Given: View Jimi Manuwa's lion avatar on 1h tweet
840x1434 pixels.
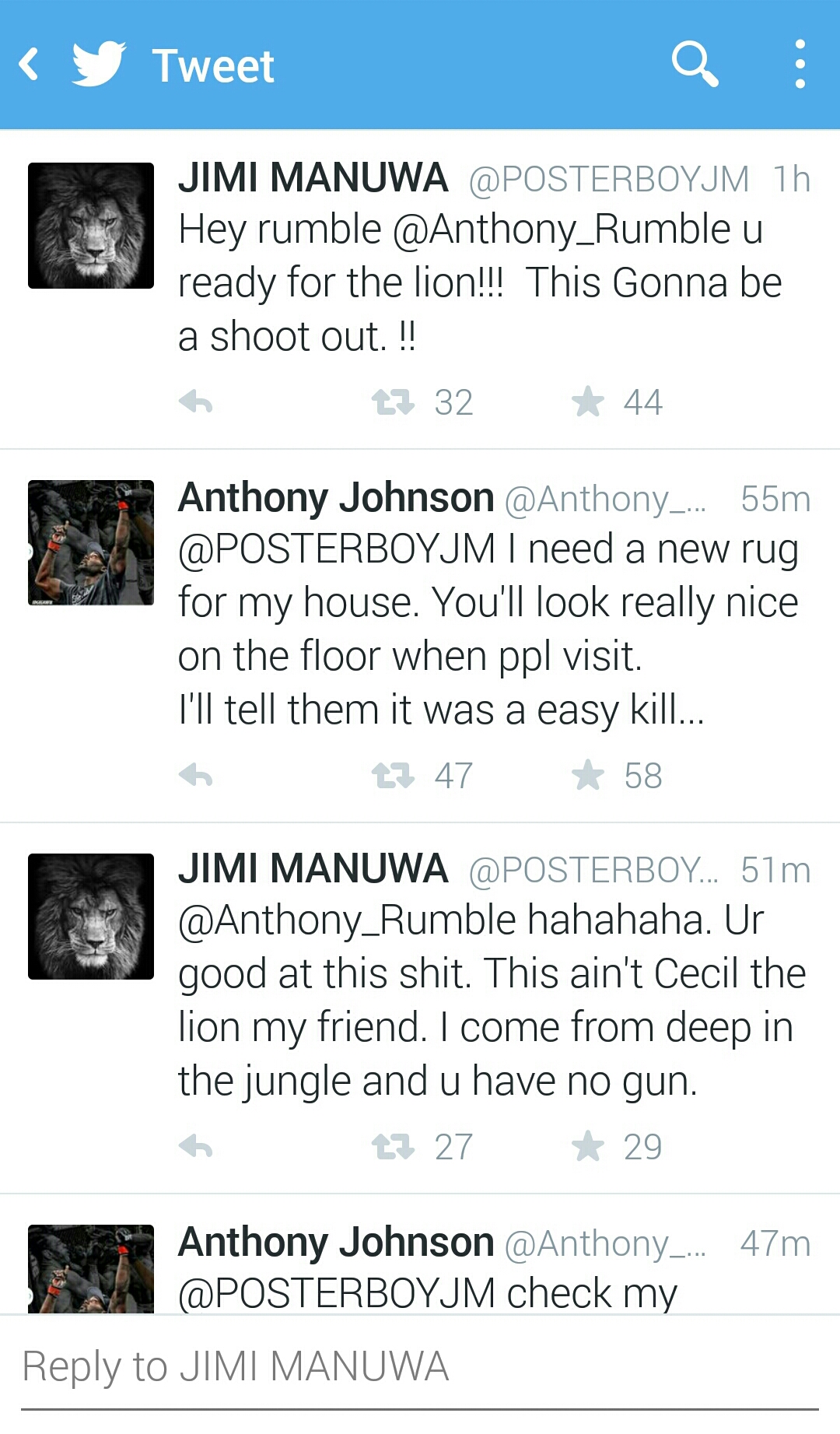Looking at the screenshot, I should tap(91, 226).
